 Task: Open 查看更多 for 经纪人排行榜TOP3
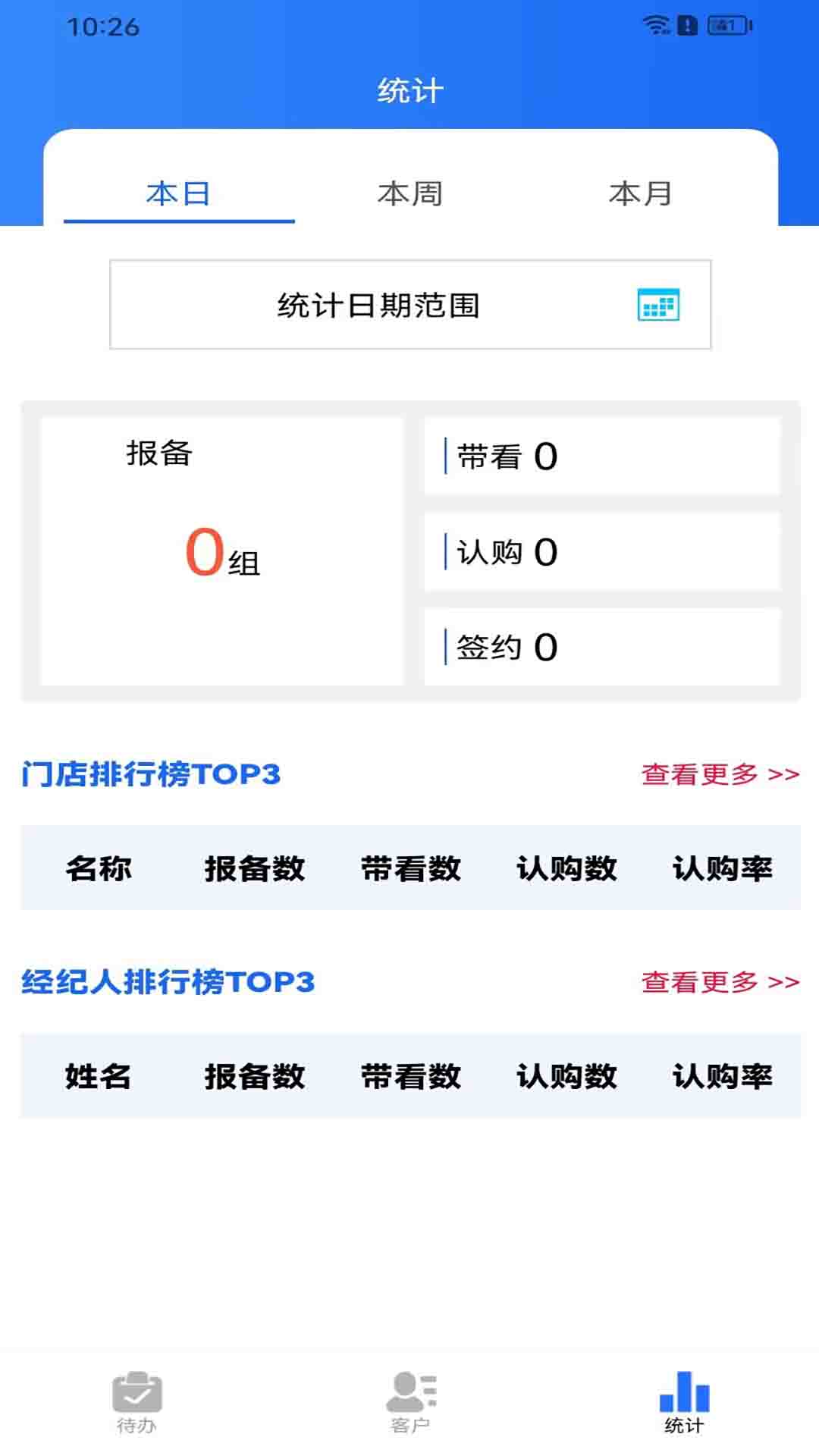point(719,981)
